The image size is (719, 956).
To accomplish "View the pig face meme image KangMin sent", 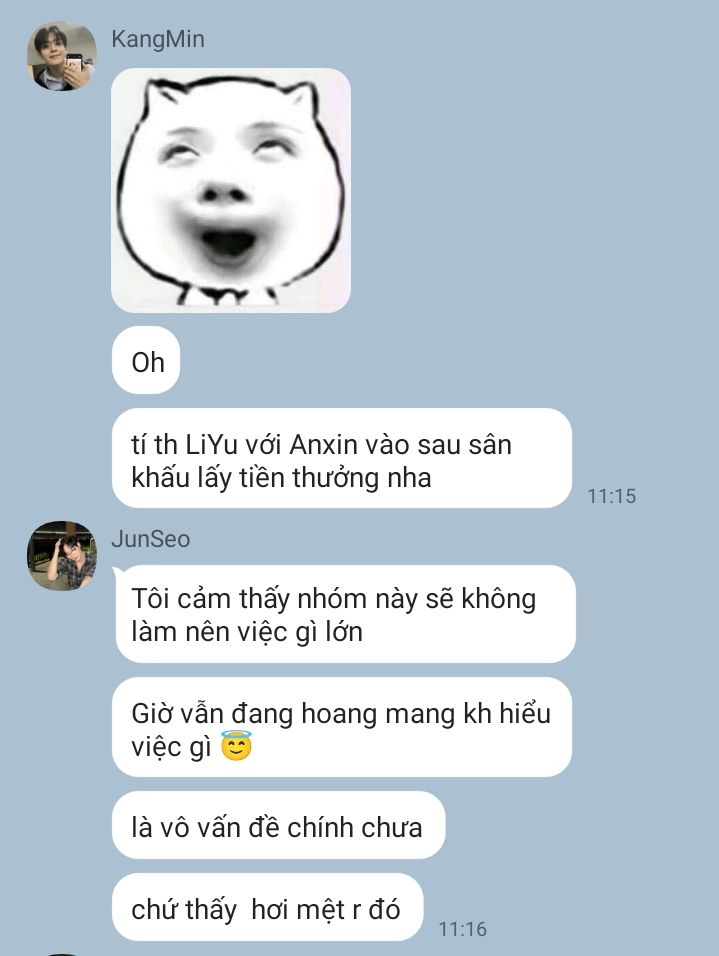I will click(231, 190).
